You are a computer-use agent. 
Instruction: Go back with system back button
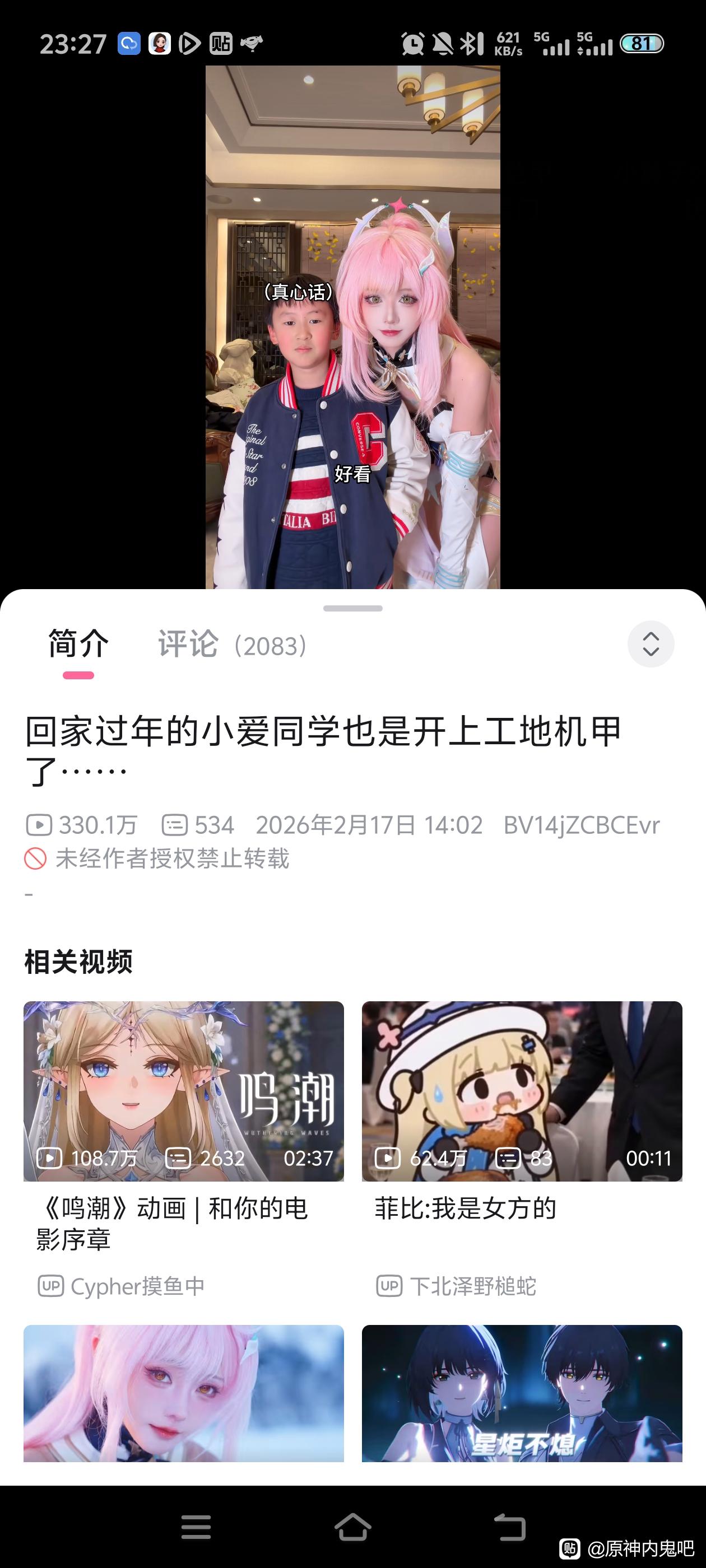tap(509, 1527)
